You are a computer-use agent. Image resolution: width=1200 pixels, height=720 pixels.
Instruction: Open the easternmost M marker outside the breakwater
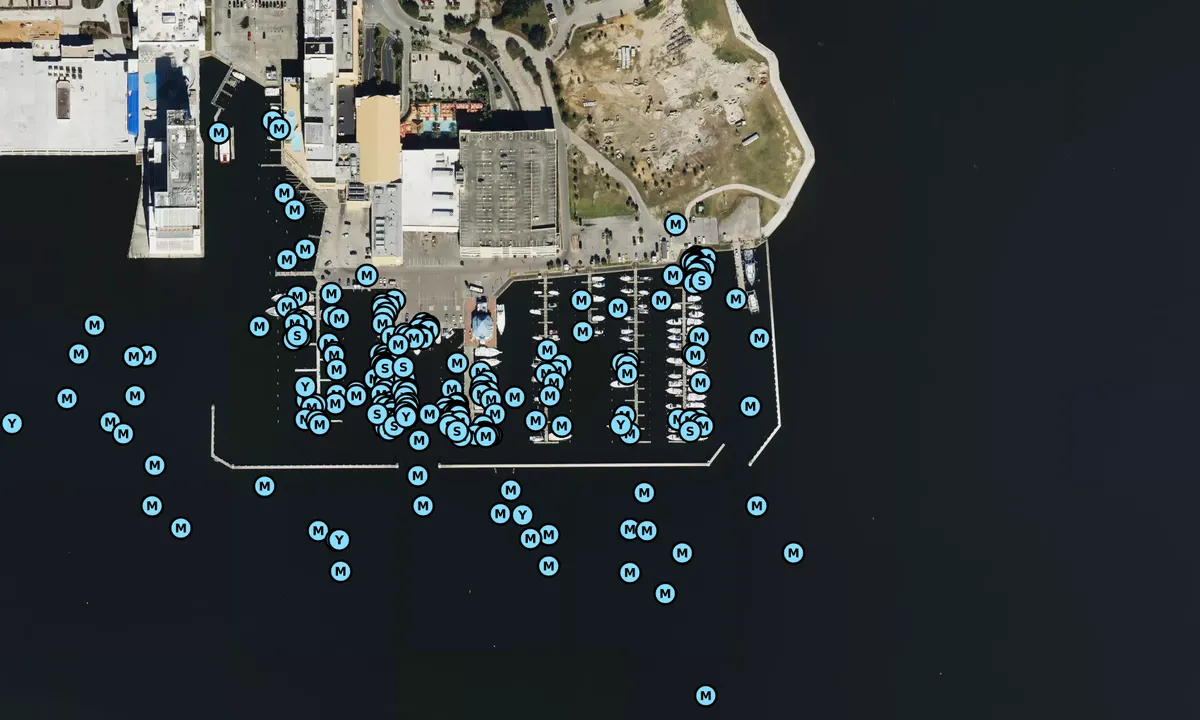[793, 552]
